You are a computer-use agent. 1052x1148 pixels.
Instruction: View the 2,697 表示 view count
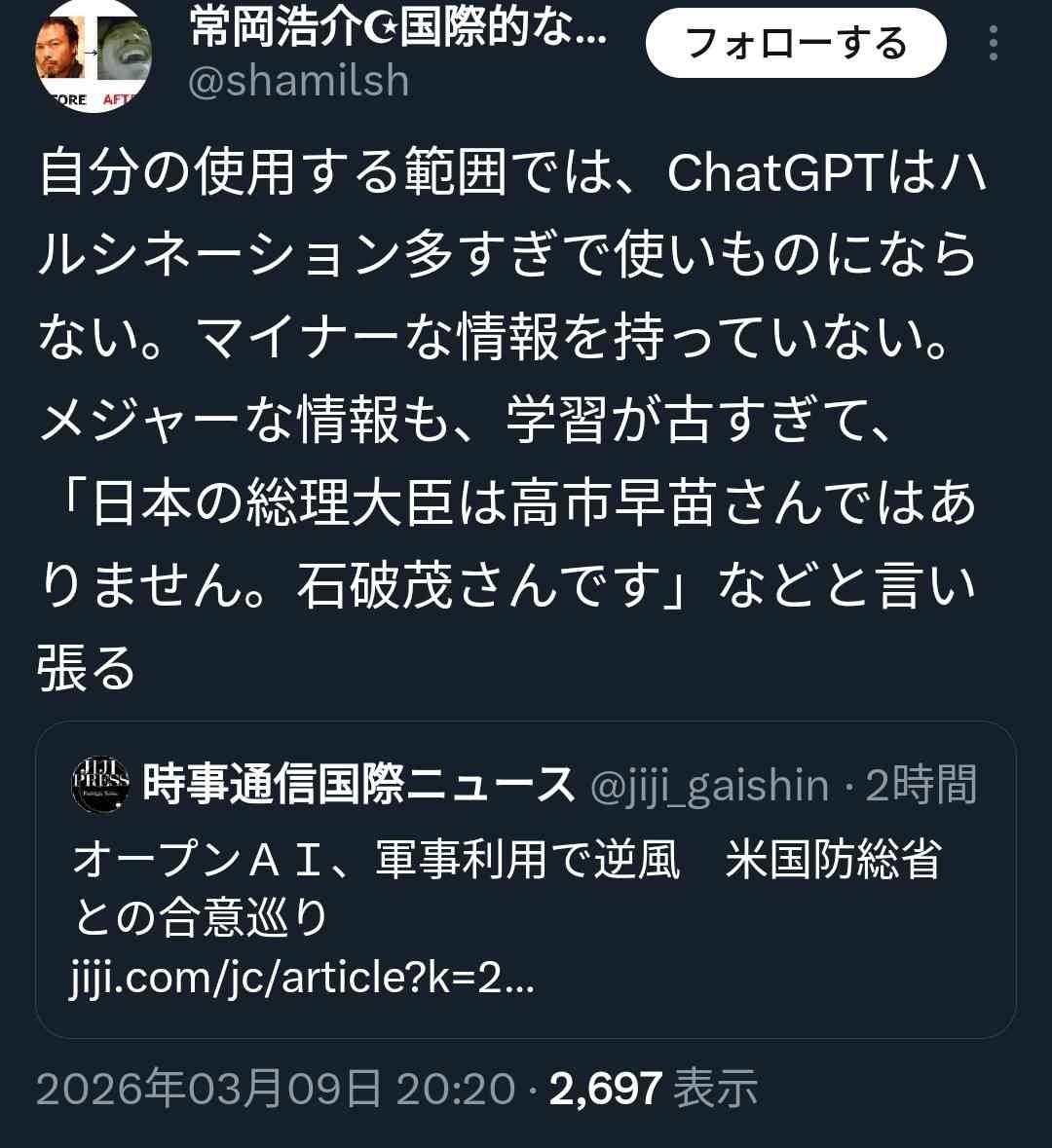(x=653, y=1088)
